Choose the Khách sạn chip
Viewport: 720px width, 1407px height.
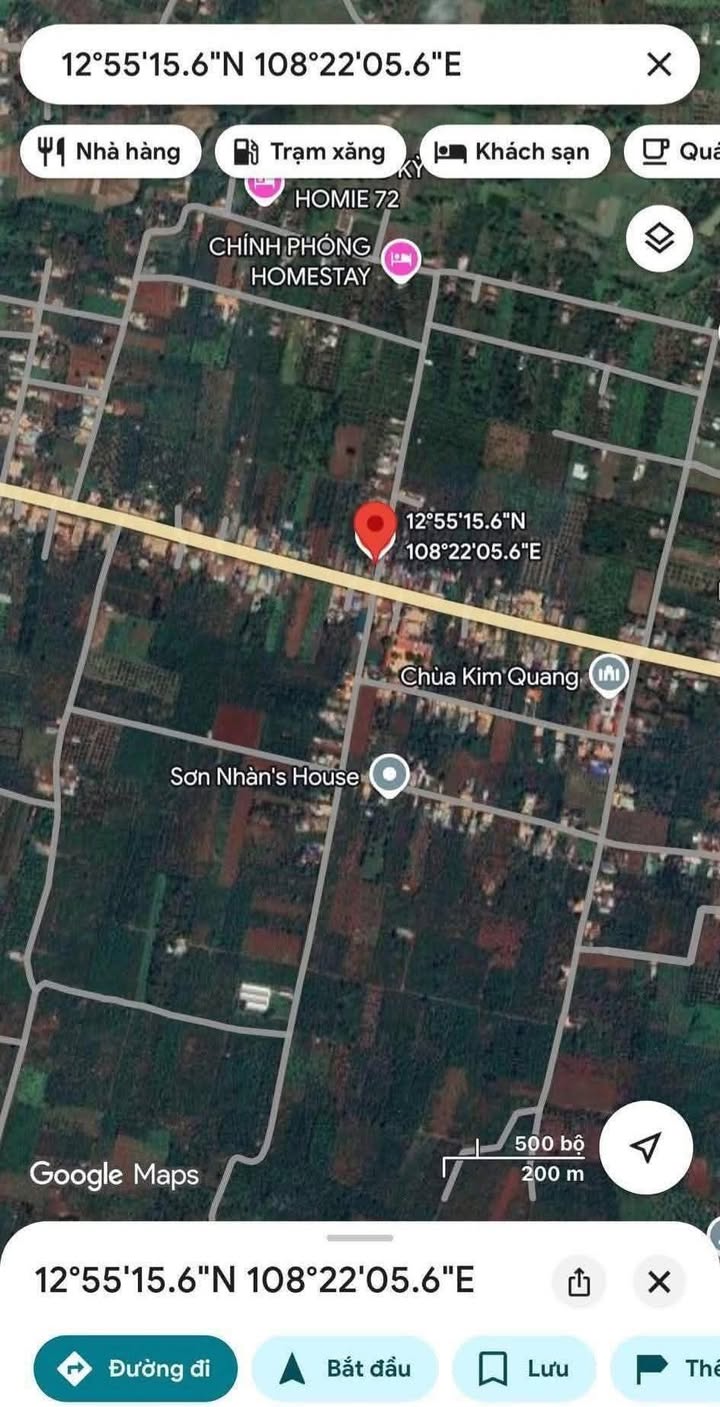514,152
